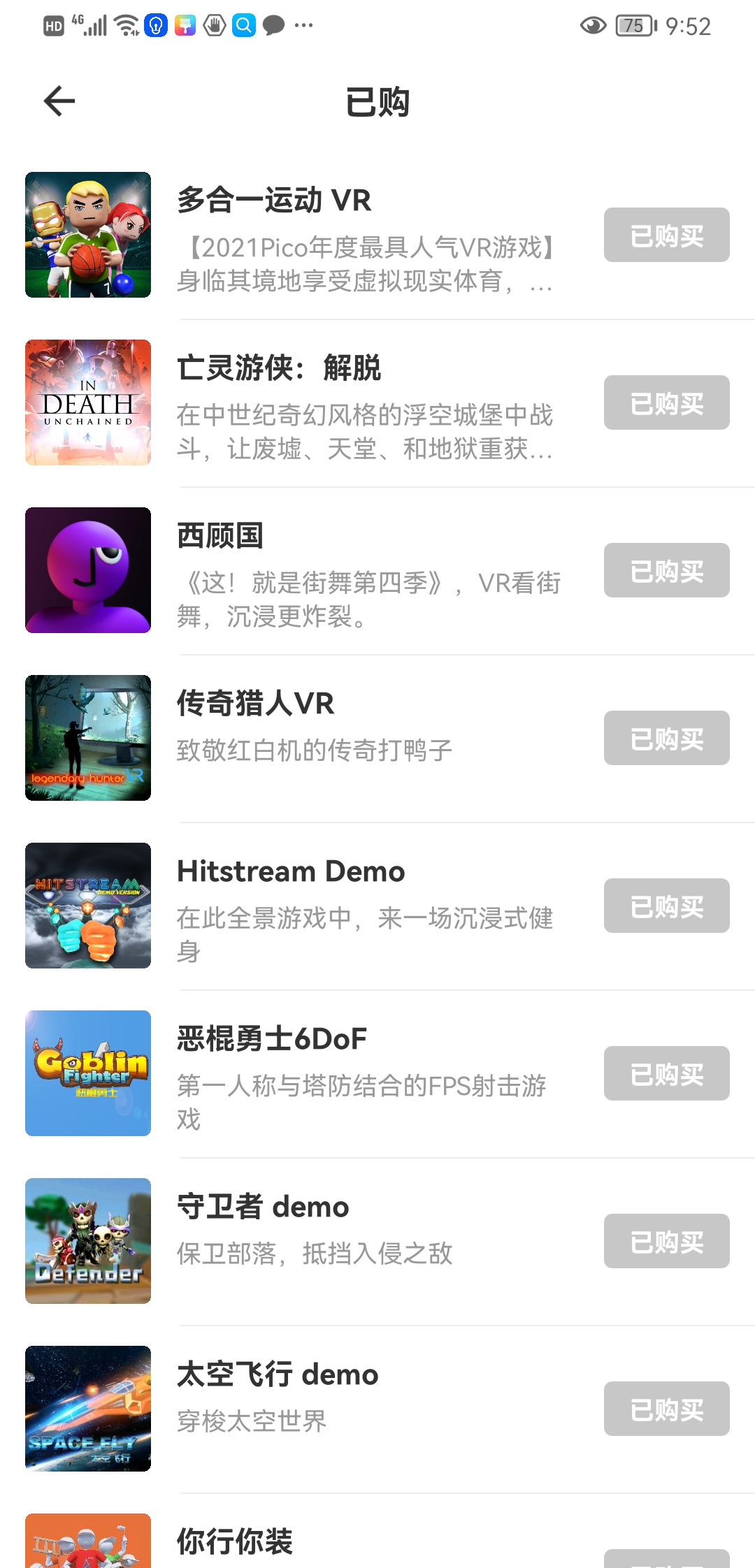Click the light bulb notification icon
This screenshot has height=1568, width=755.
point(154,25)
